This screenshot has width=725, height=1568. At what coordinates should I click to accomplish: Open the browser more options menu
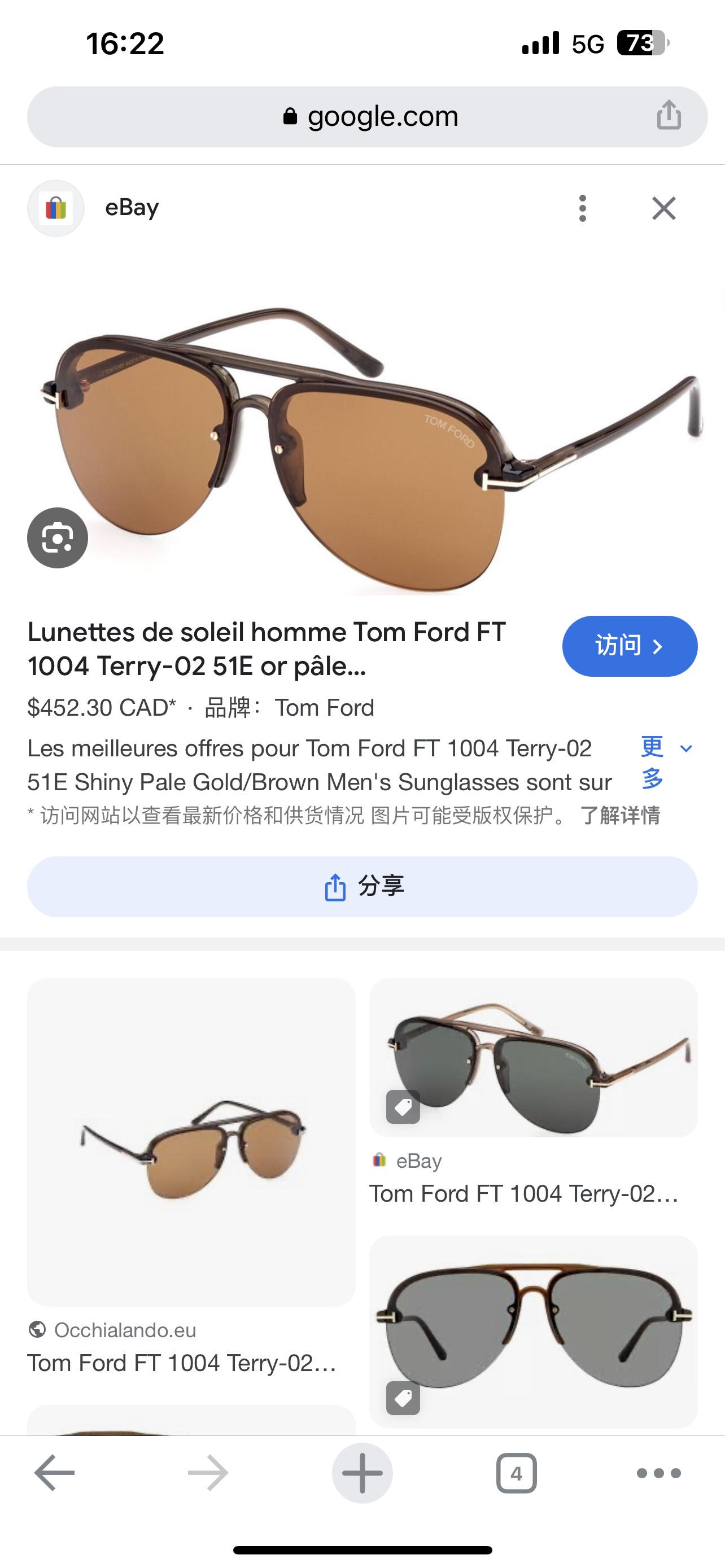(x=658, y=1473)
